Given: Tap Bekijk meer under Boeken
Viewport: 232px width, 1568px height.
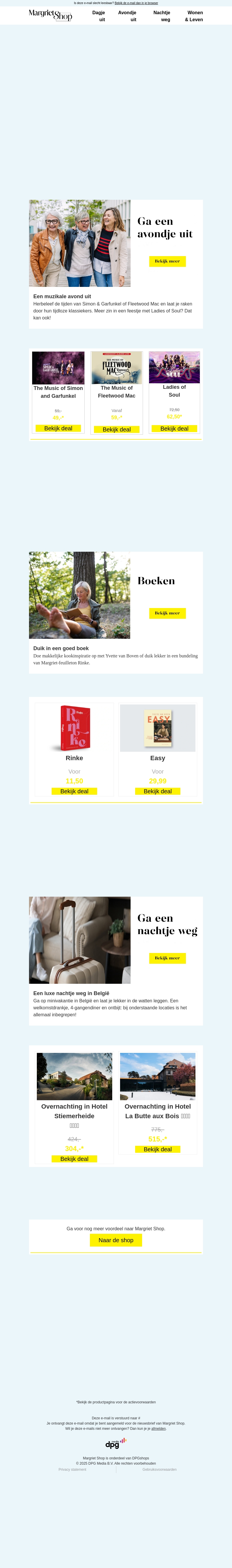Looking at the screenshot, I should pos(167,613).
